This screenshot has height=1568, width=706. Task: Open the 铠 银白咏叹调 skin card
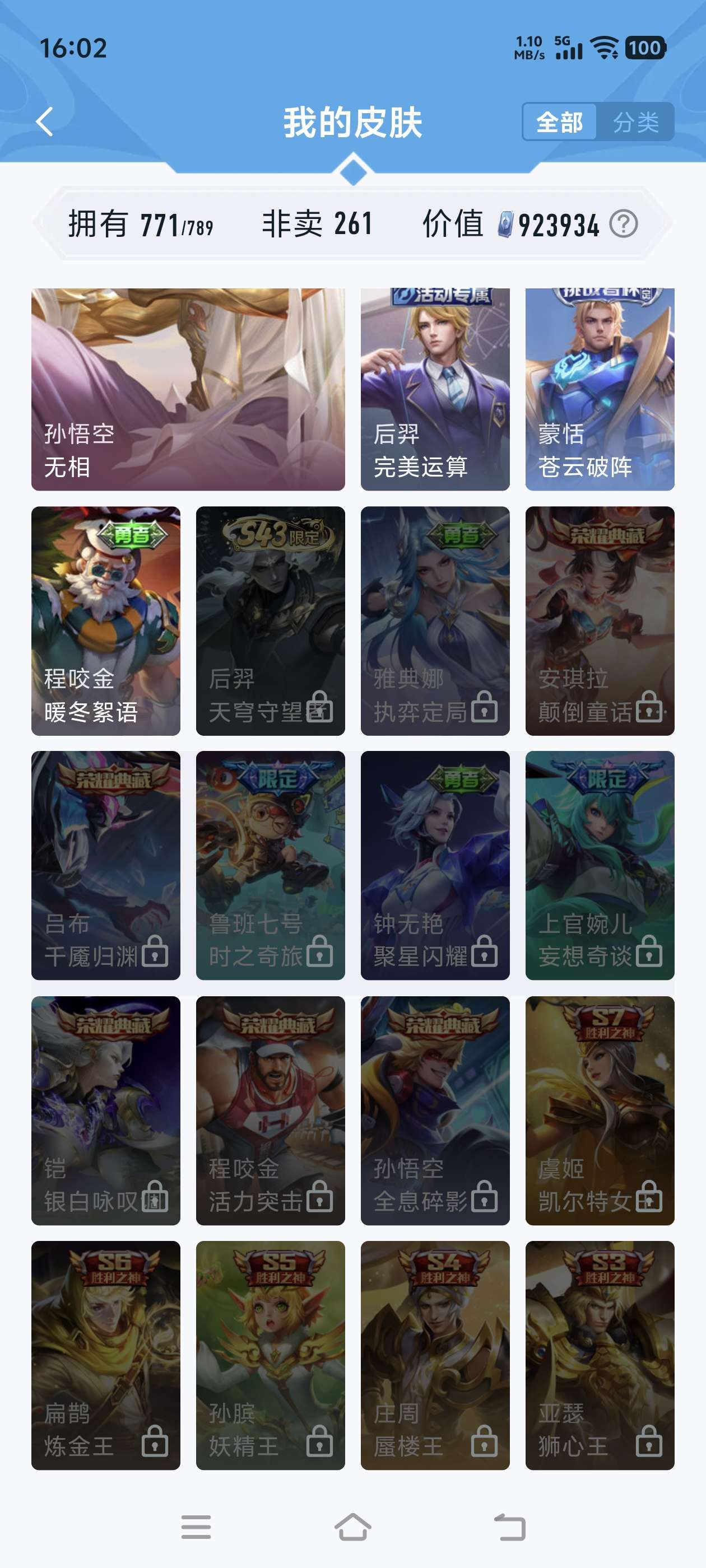[105, 1110]
